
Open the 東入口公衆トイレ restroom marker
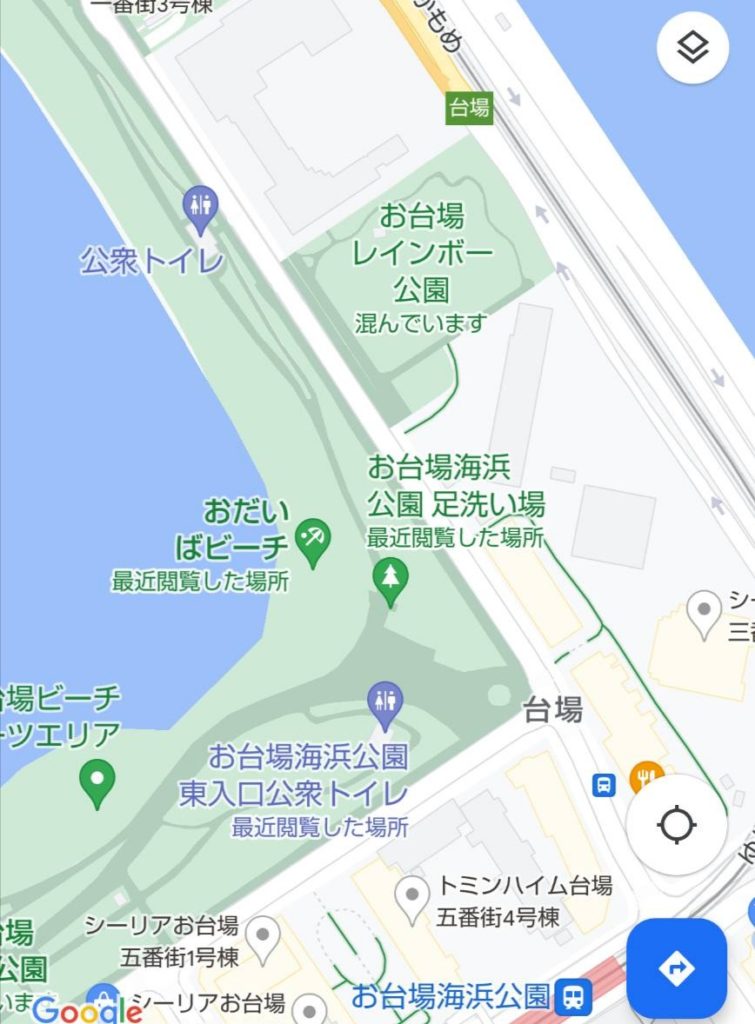tap(385, 704)
